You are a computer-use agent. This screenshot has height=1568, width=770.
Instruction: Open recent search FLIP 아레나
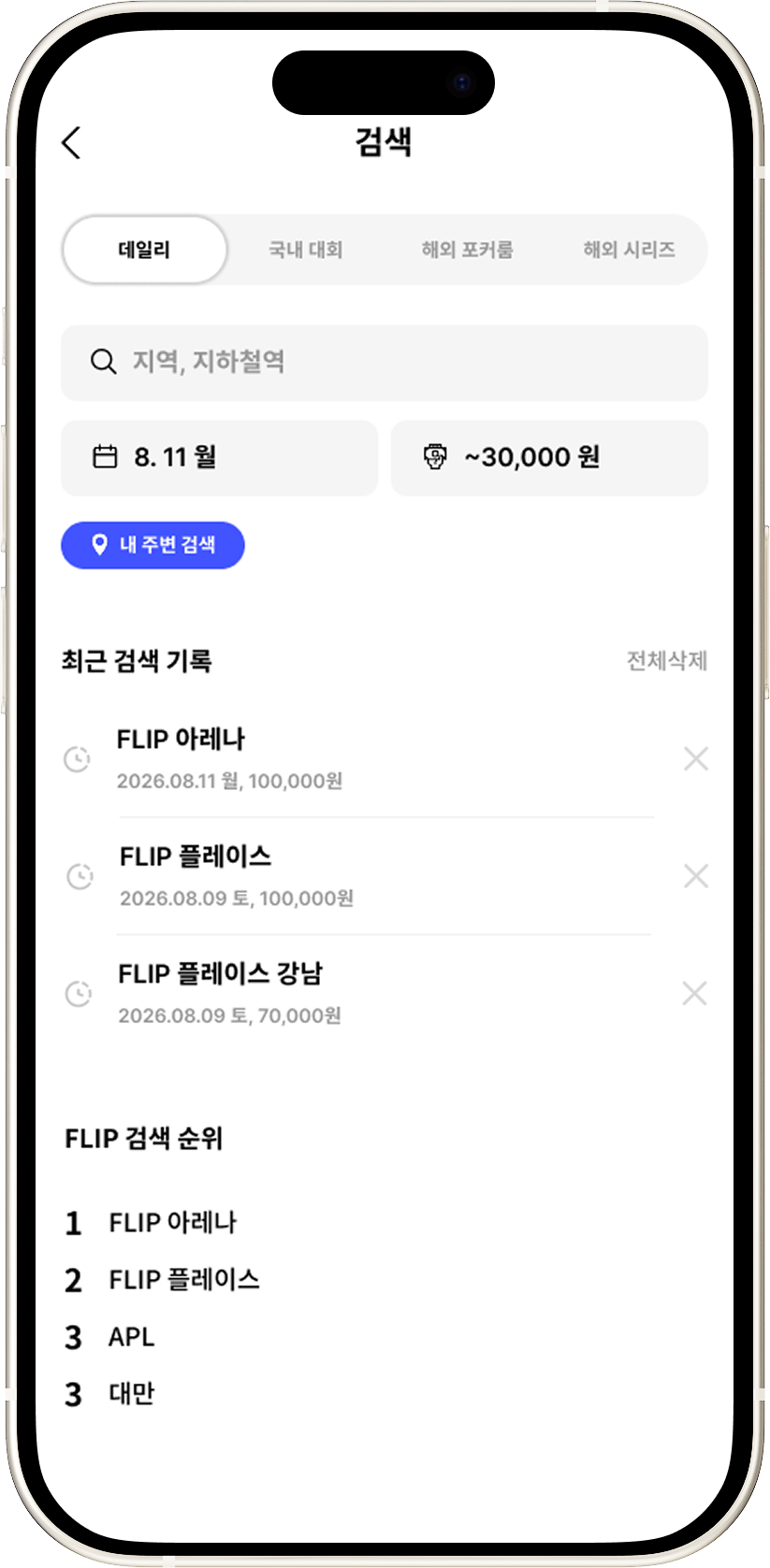pyautogui.click(x=358, y=759)
